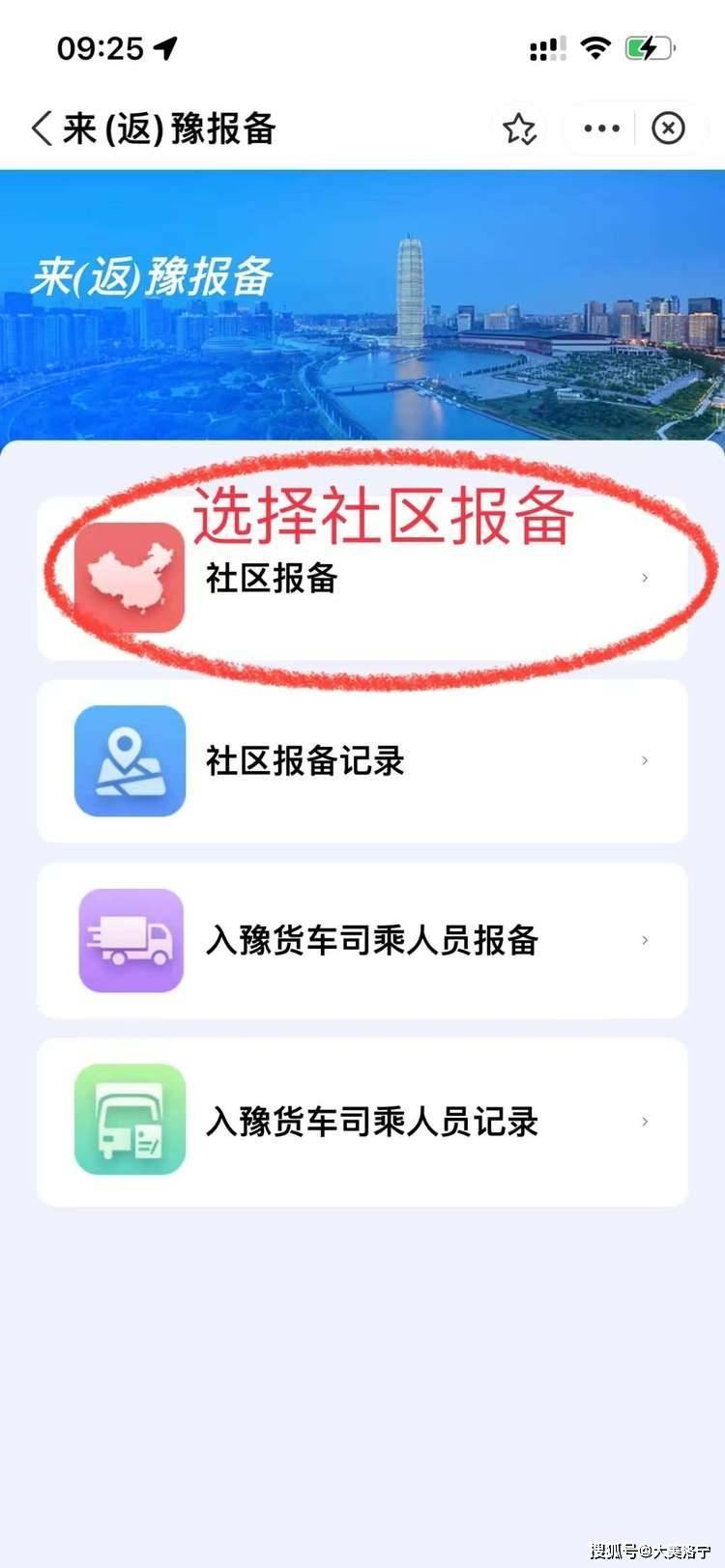725x1568 pixels.
Task: Go back from 来(返)豫报备 page
Action: pyautogui.click(x=42, y=128)
